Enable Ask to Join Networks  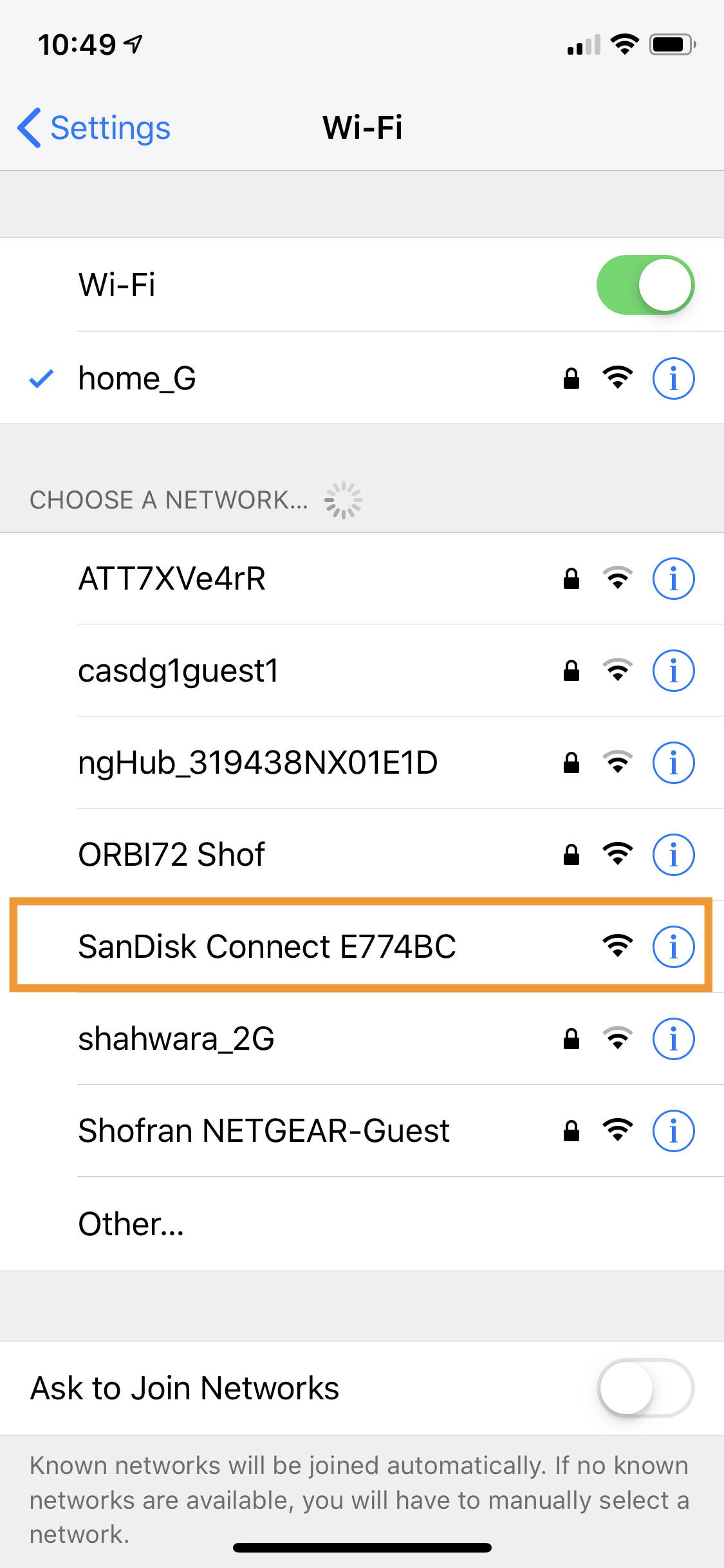tap(645, 1388)
